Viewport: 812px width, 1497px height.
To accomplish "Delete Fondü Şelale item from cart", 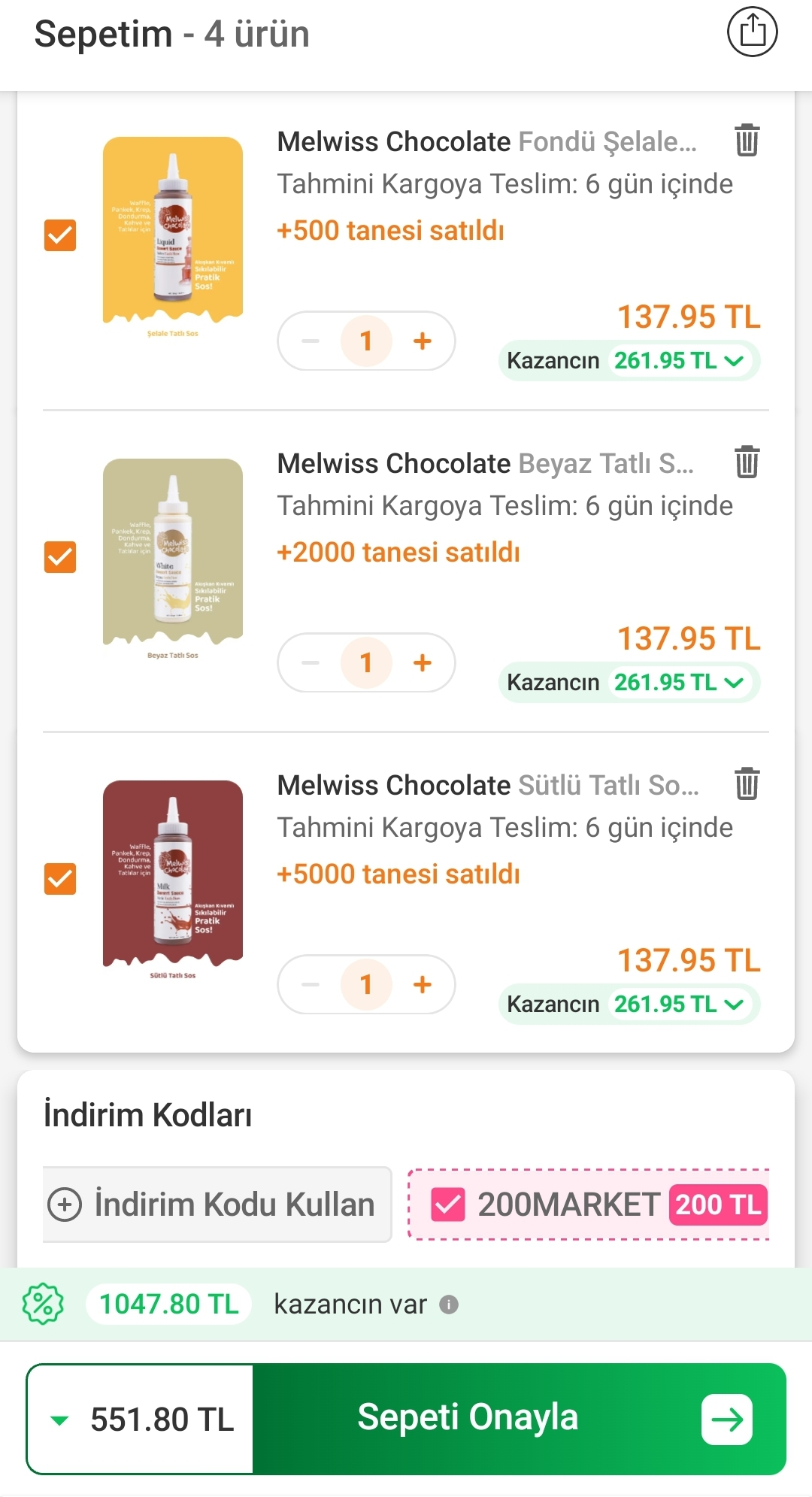I will tap(747, 141).
